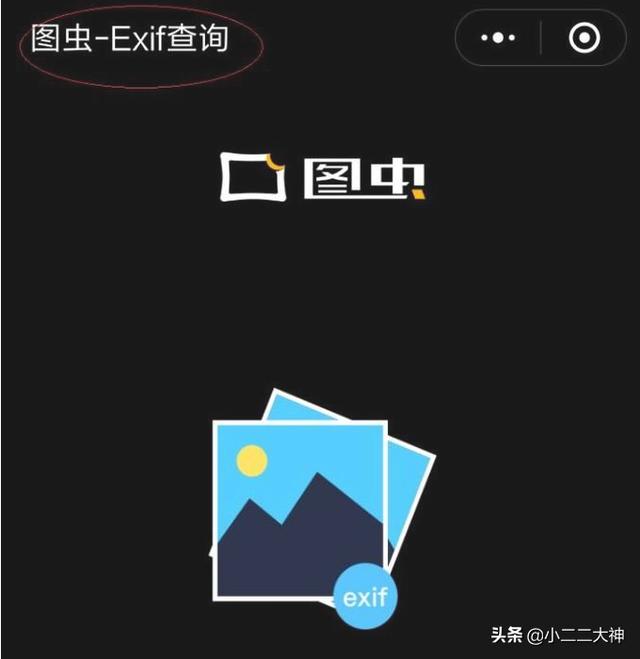The height and width of the screenshot is (659, 640).
Task: Open the mini program more options menu
Action: (x=498, y=38)
